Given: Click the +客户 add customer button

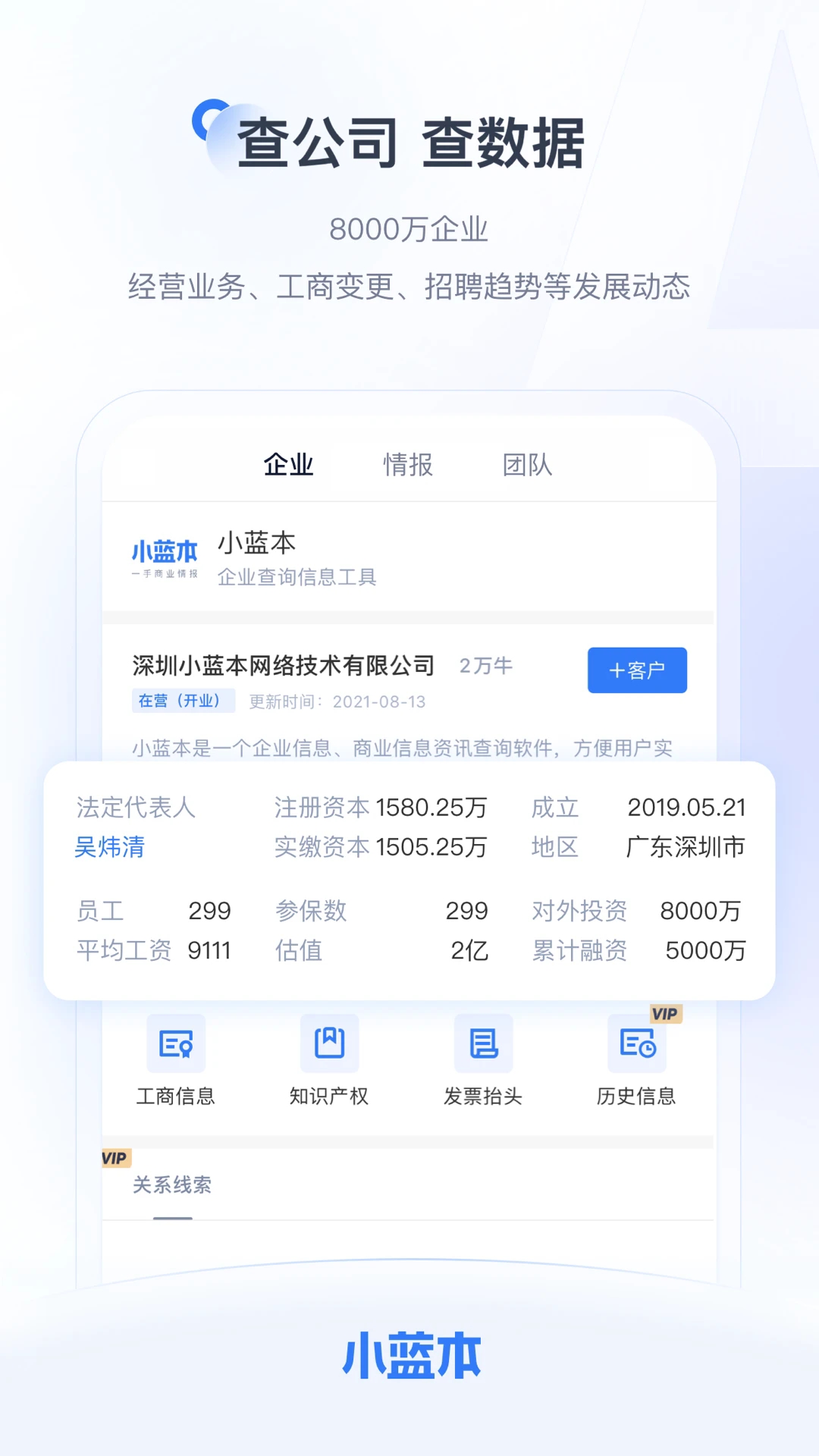Looking at the screenshot, I should 637,670.
